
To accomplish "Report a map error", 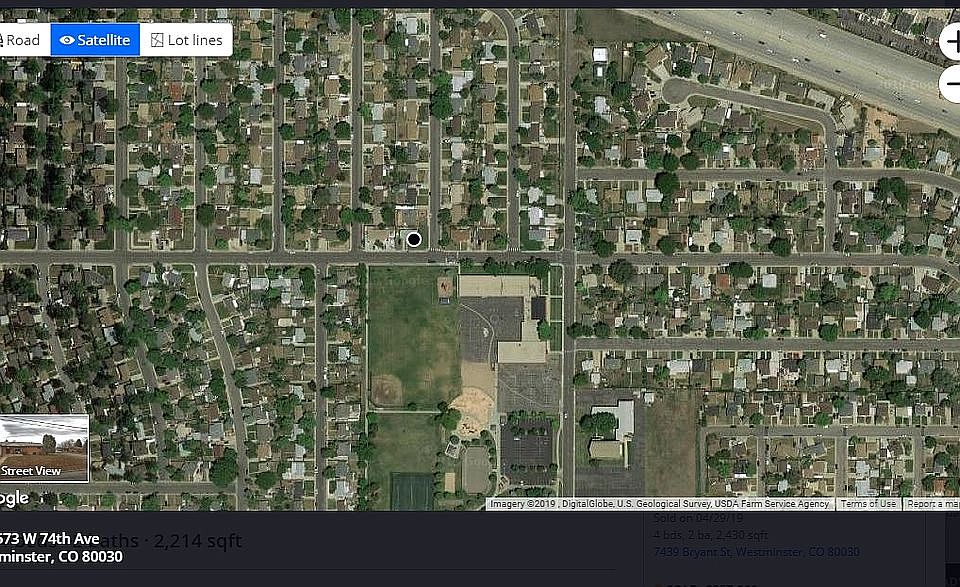I will click(933, 504).
